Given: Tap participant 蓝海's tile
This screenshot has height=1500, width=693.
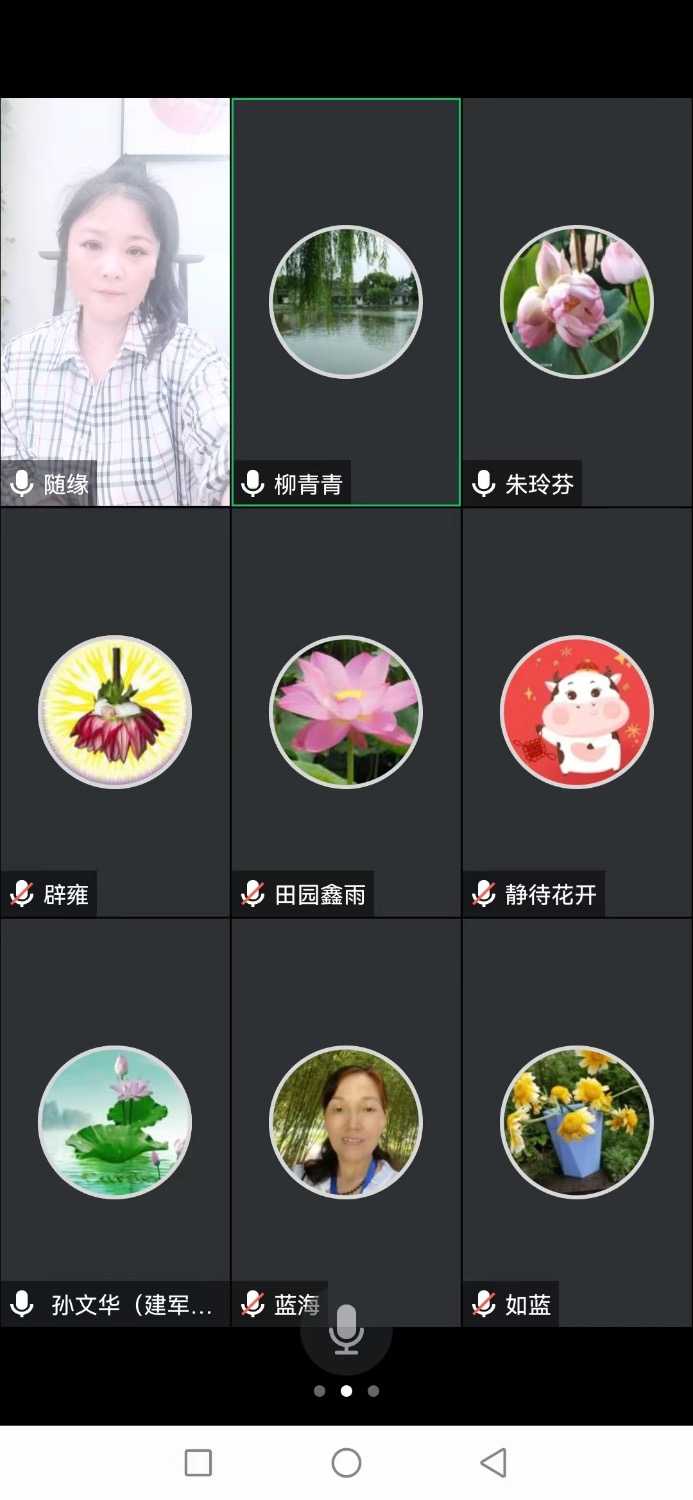Looking at the screenshot, I should click(x=346, y=1122).
